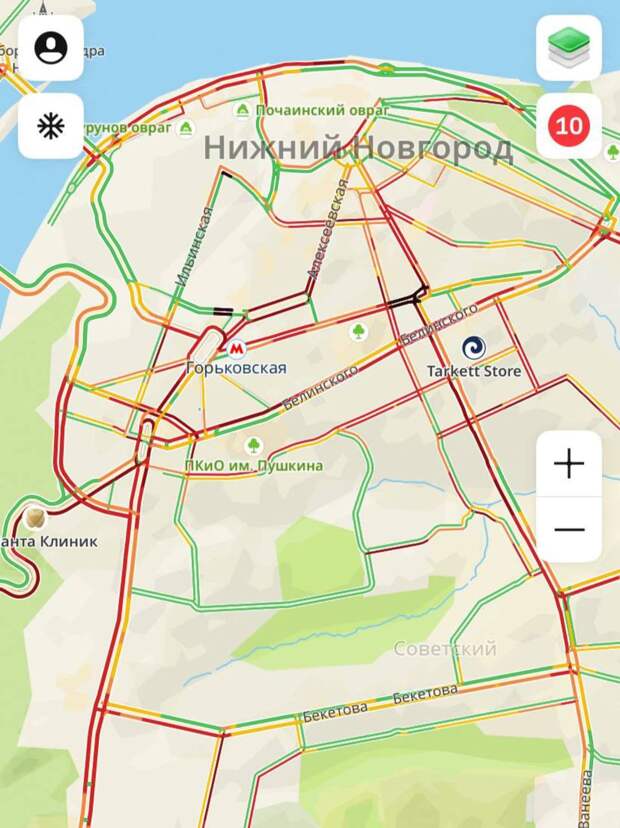The width and height of the screenshot is (620, 828).
Task: Open the ПКиО им. Пушкина park marker
Action: 254,446
